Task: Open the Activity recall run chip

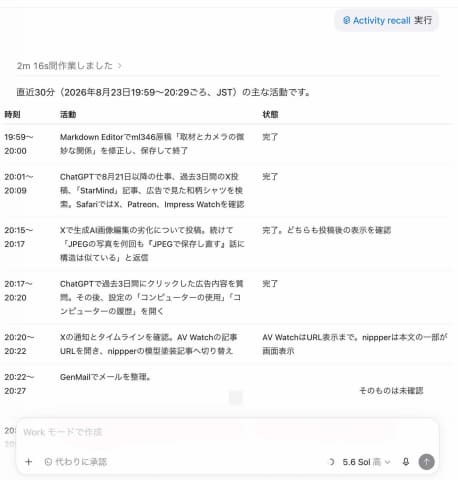Action: [387, 20]
